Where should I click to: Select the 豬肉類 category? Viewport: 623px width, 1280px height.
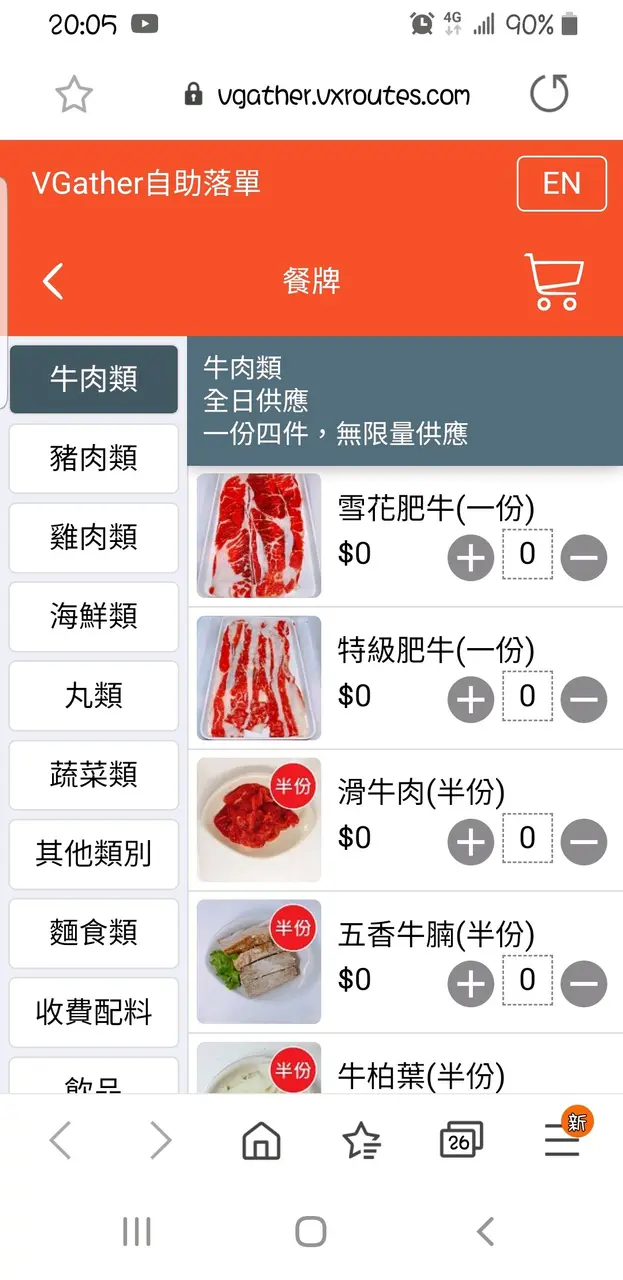click(94, 458)
